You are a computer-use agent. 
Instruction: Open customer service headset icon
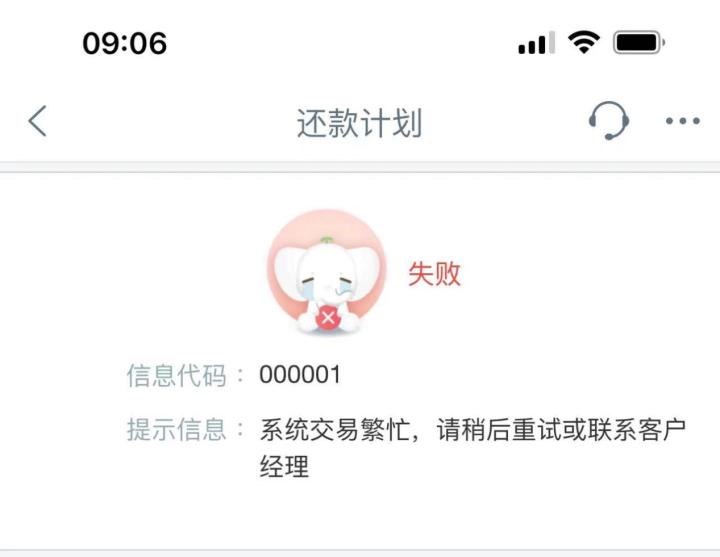click(607, 122)
